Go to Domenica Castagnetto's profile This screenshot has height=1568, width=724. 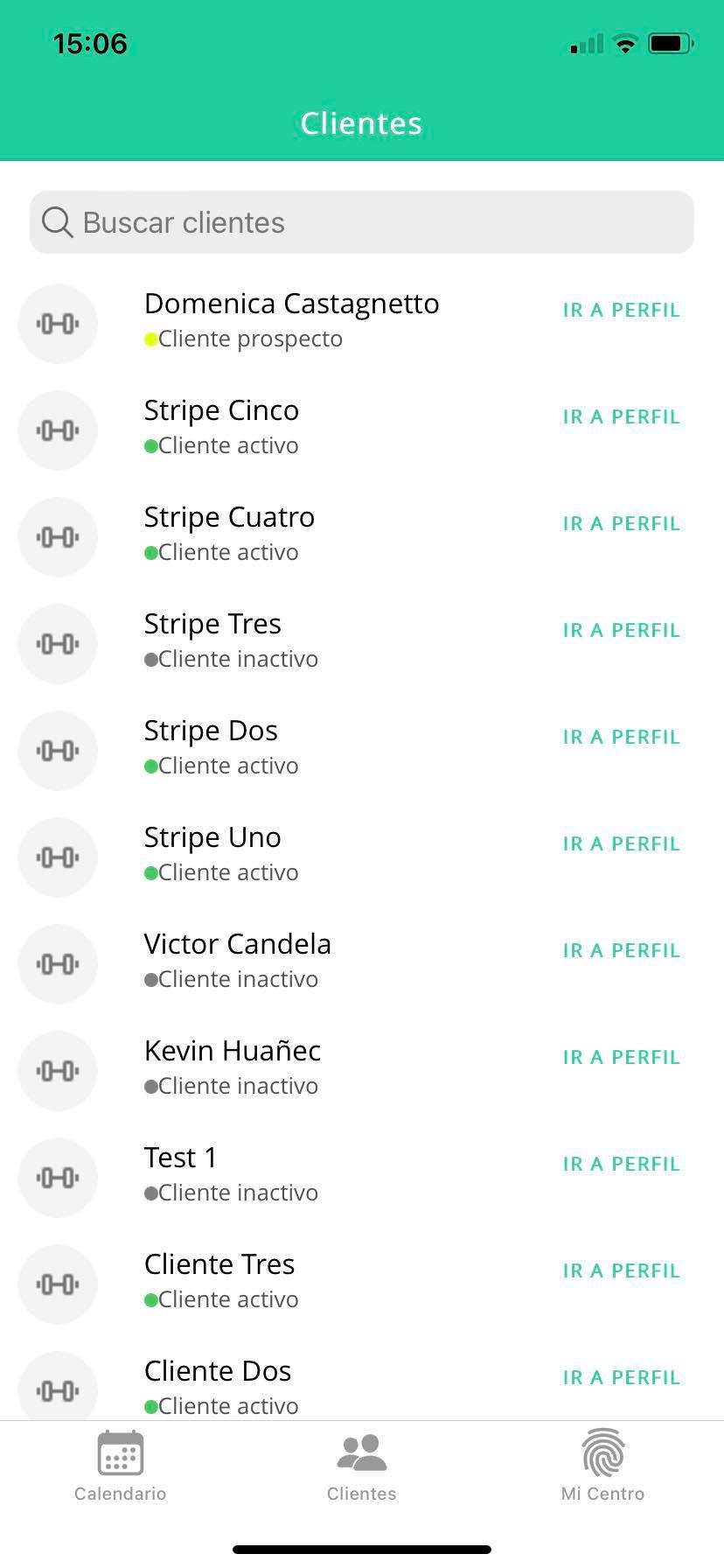click(x=622, y=310)
